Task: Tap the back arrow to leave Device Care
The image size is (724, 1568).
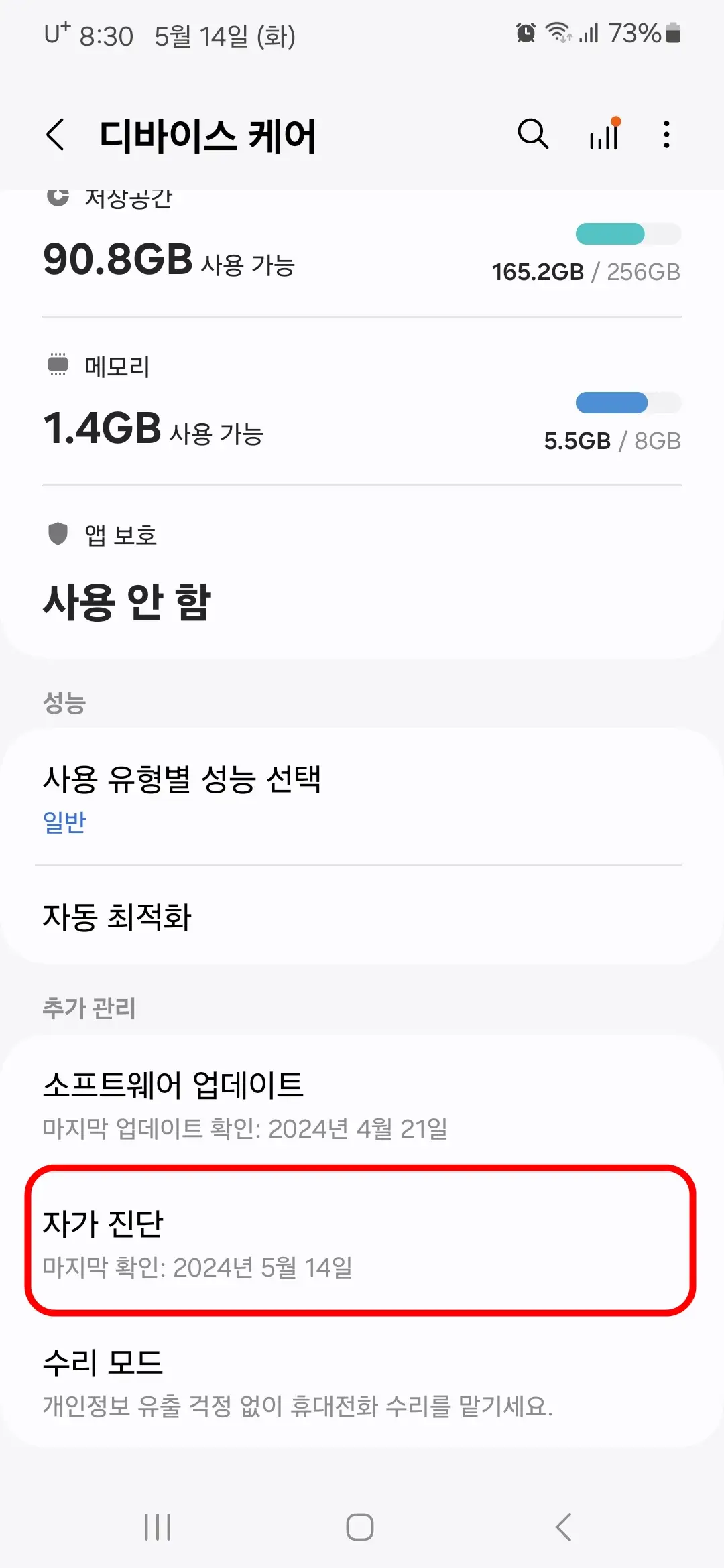Action: click(56, 134)
